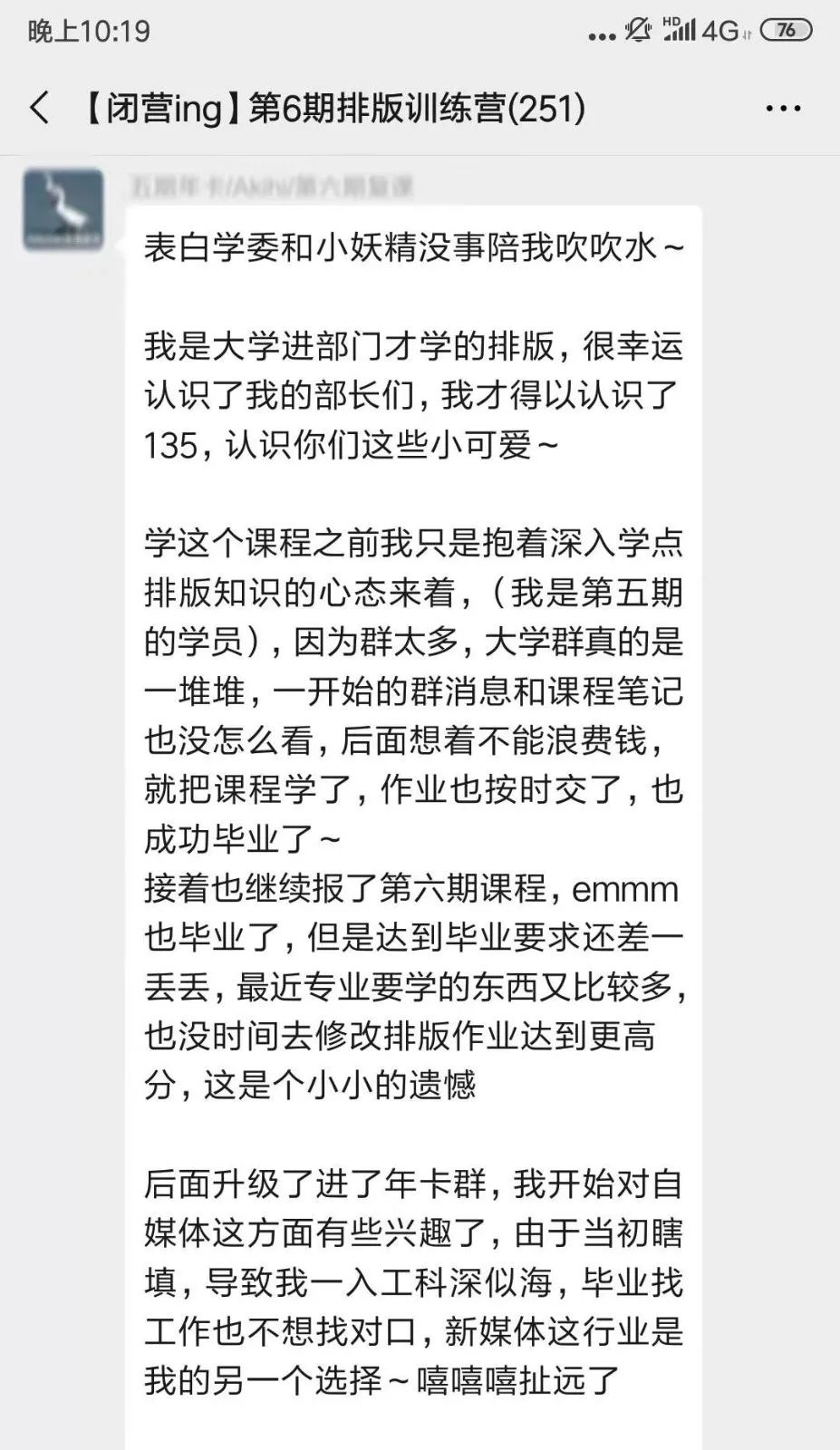Viewport: 840px width, 1450px height.
Task: Open the message sender's avatar profile
Action: (x=63, y=209)
